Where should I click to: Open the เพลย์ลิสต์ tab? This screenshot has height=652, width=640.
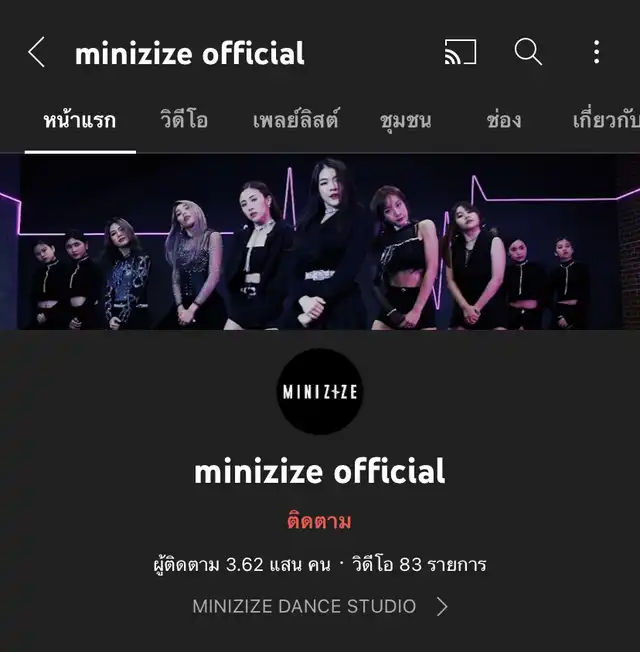(x=295, y=122)
